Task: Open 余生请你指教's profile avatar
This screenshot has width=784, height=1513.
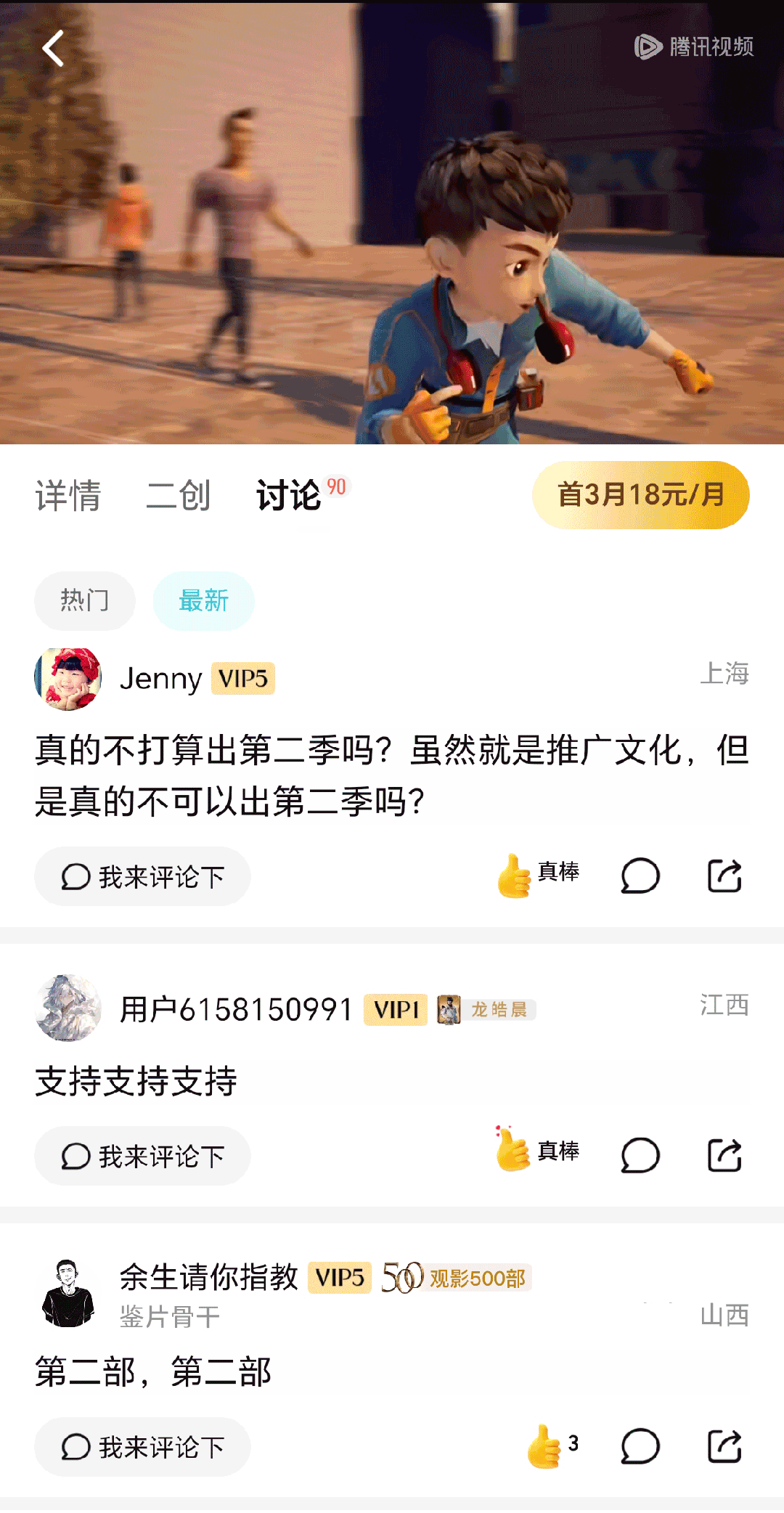Action: pyautogui.click(x=68, y=1294)
